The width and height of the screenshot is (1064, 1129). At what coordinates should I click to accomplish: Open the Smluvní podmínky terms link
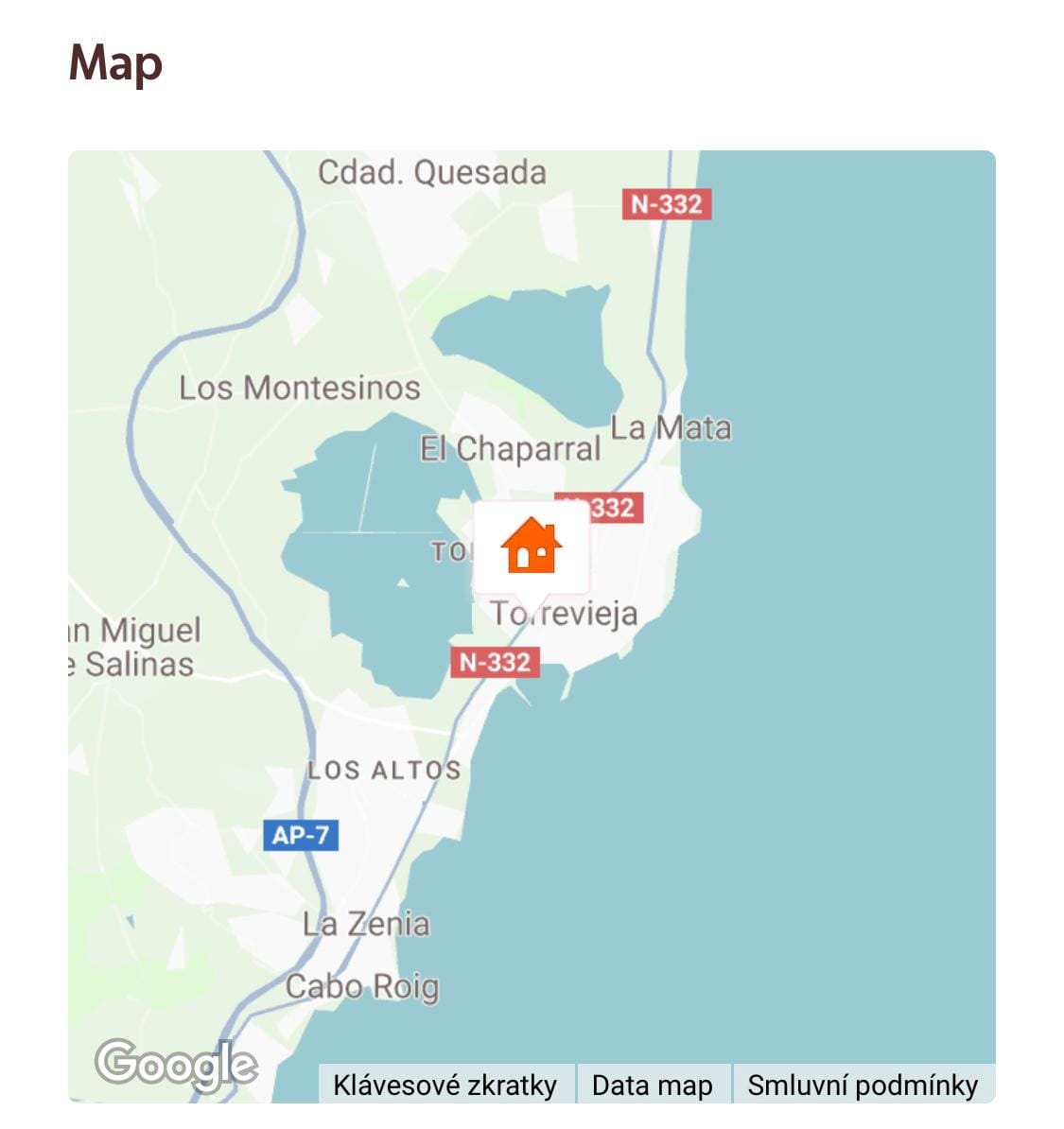pyautogui.click(x=863, y=1085)
